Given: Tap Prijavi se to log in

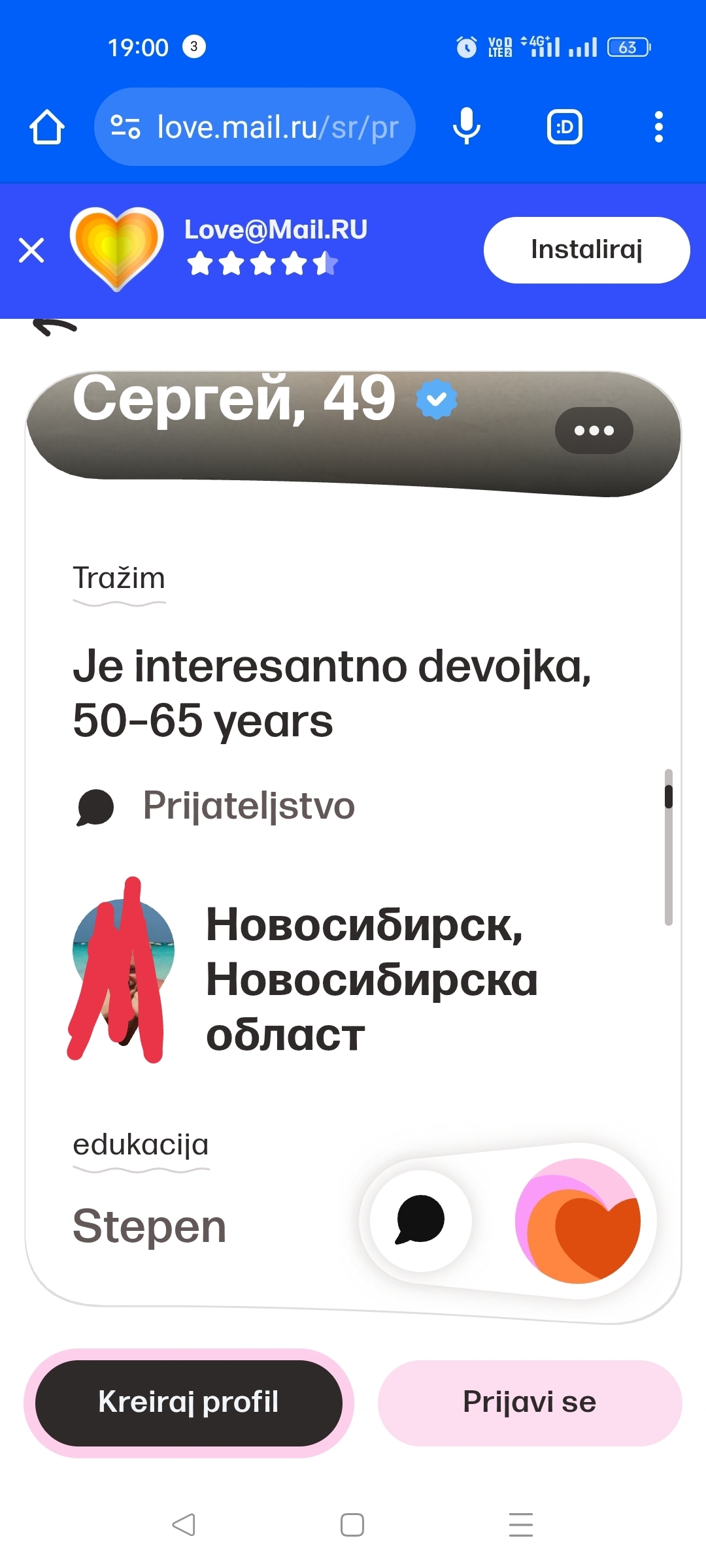Looking at the screenshot, I should click(x=529, y=1403).
